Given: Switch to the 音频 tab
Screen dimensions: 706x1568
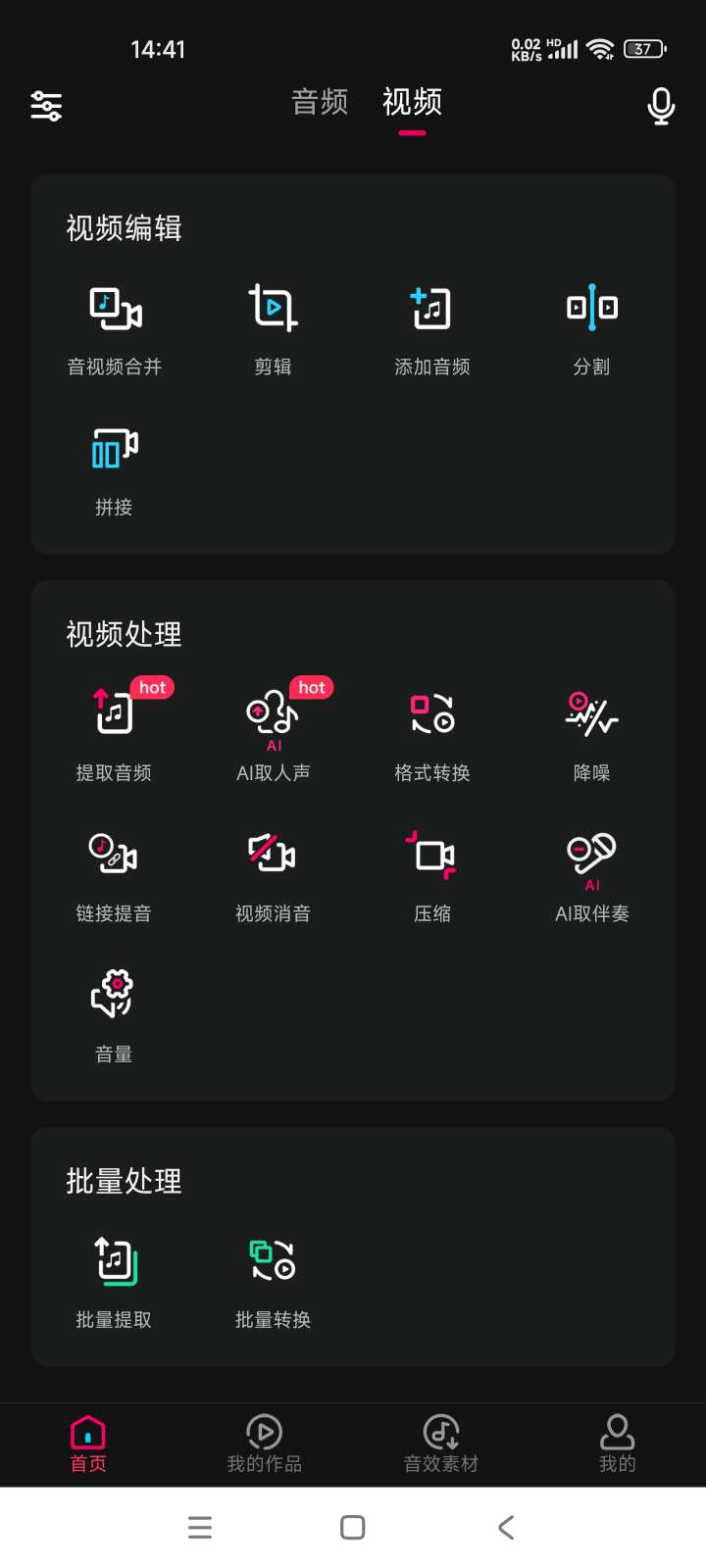Looking at the screenshot, I should pos(320,102).
